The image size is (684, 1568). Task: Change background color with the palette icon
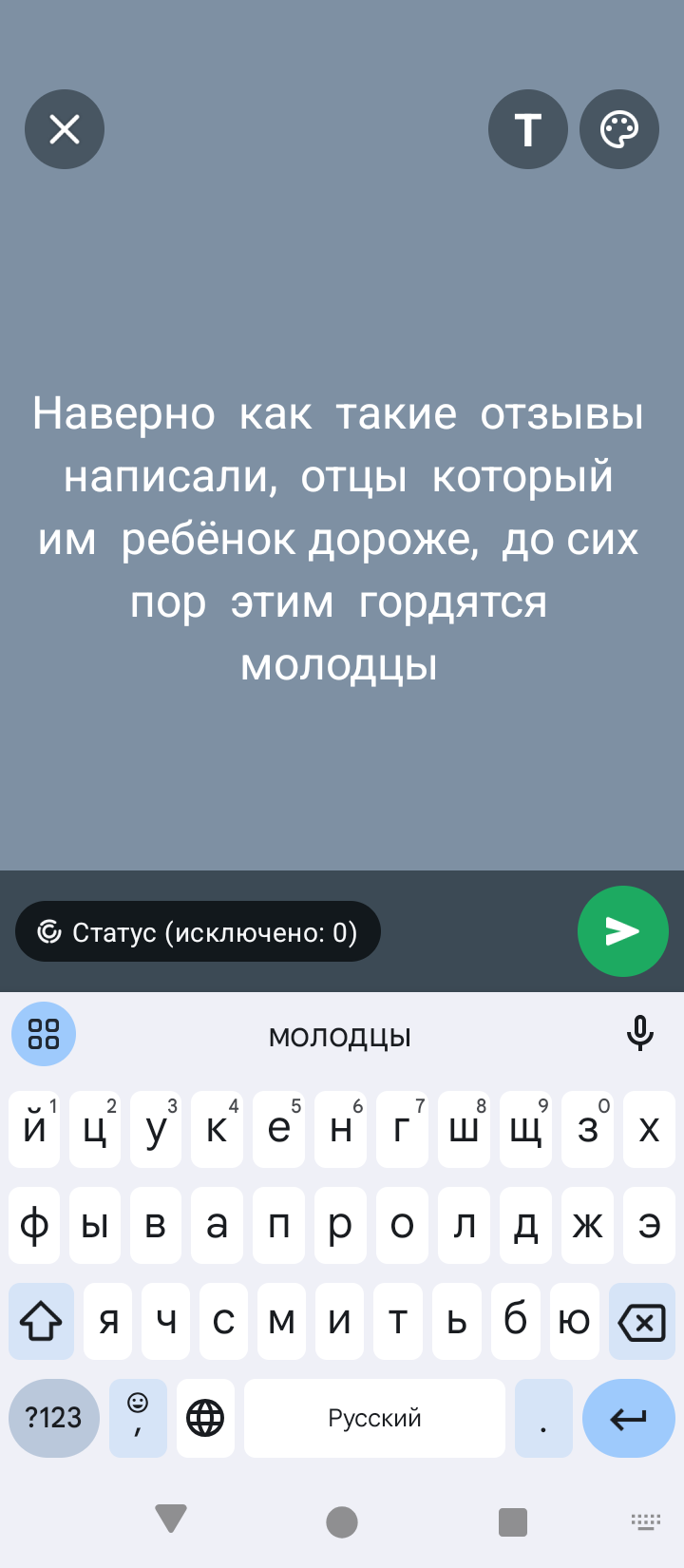pos(619,129)
